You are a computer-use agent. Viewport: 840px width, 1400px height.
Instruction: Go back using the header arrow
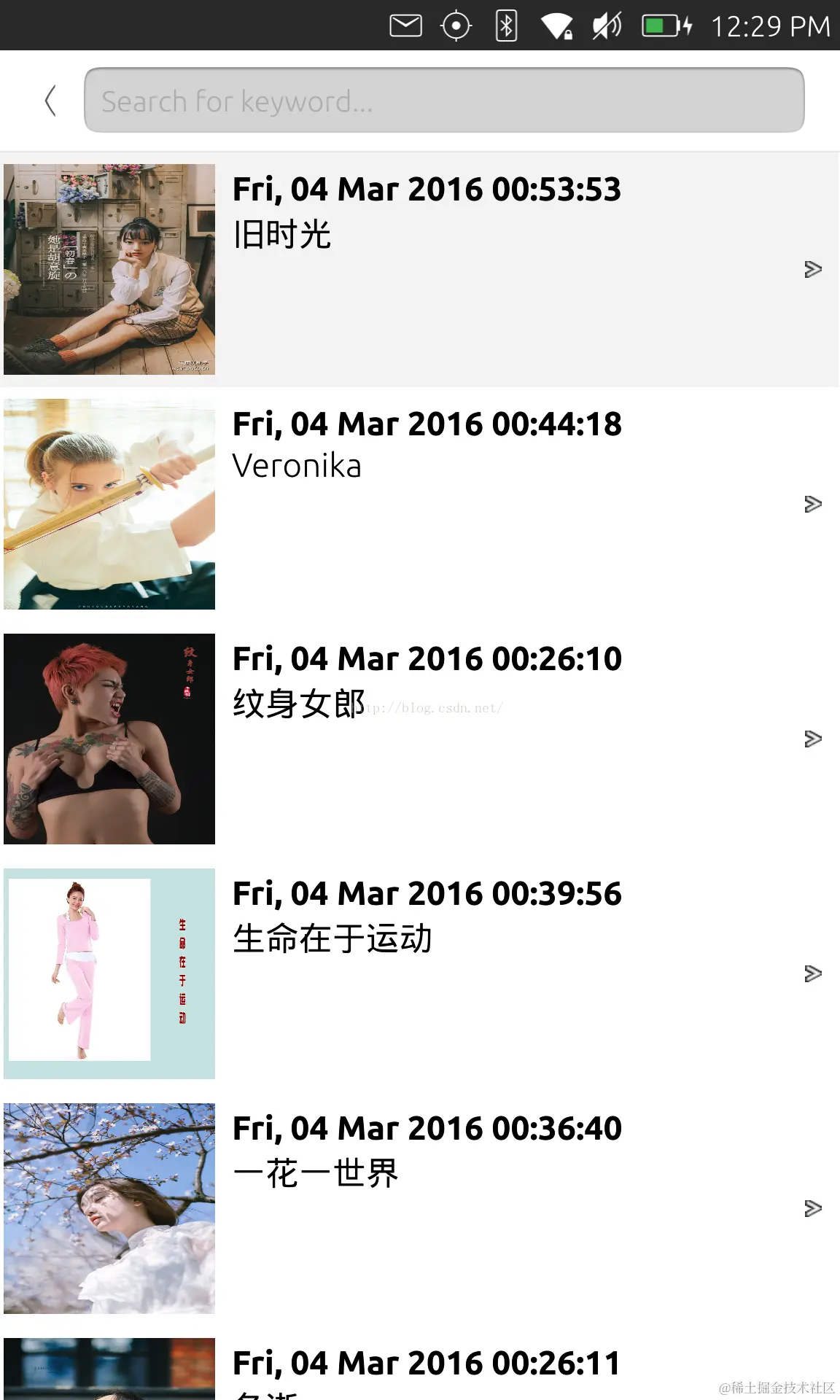click(50, 101)
